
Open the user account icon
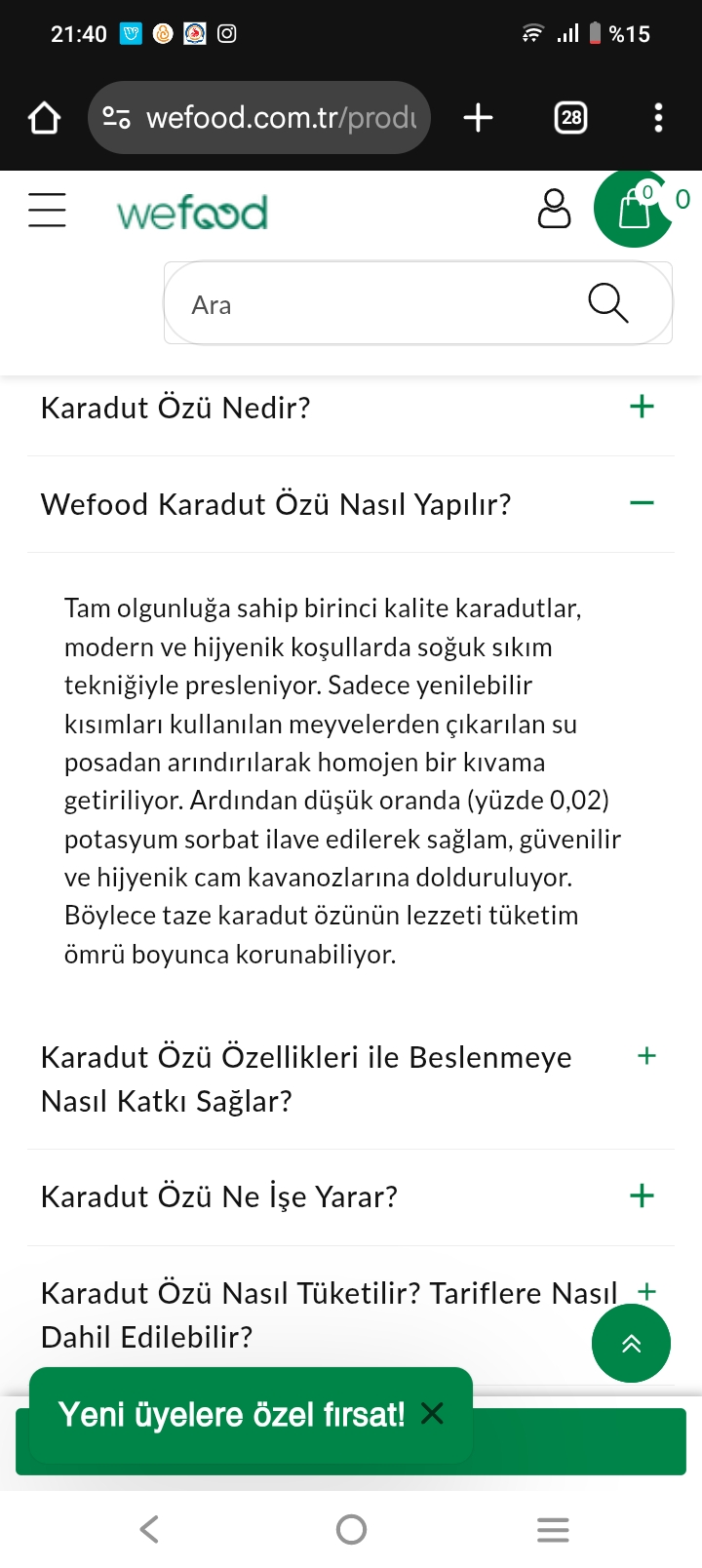coord(554,209)
